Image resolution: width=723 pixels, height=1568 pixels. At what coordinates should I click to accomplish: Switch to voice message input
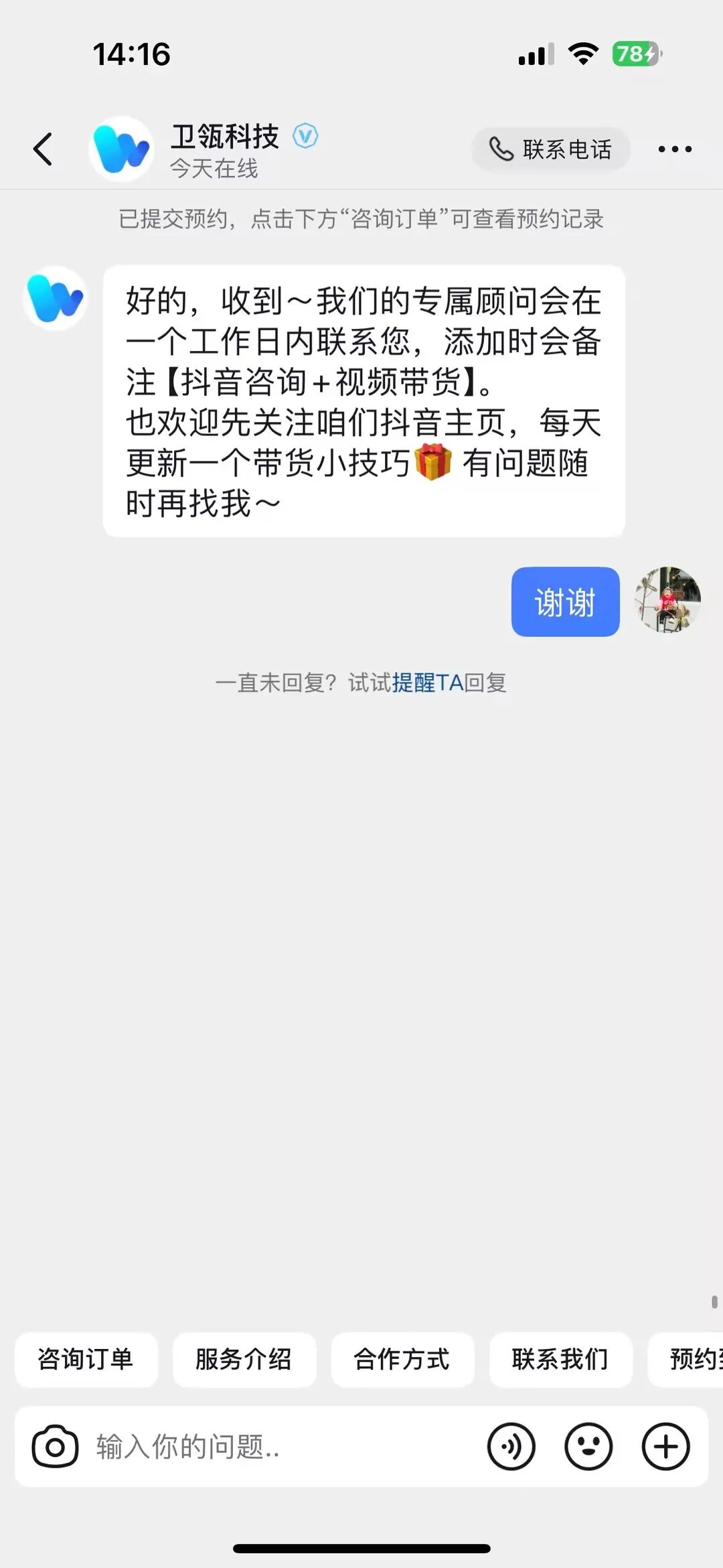point(511,1447)
